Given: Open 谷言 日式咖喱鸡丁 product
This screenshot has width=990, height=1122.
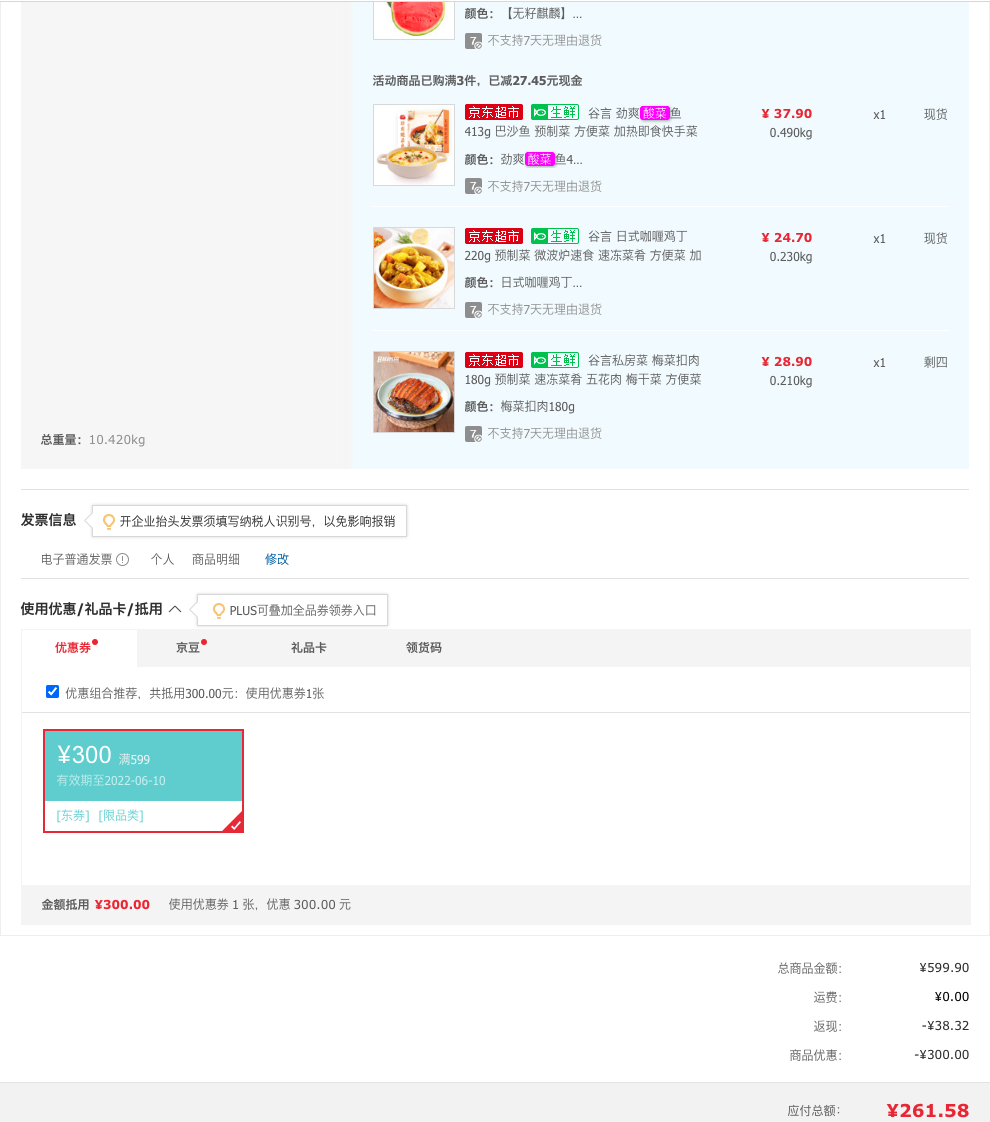Looking at the screenshot, I should click(583, 245).
